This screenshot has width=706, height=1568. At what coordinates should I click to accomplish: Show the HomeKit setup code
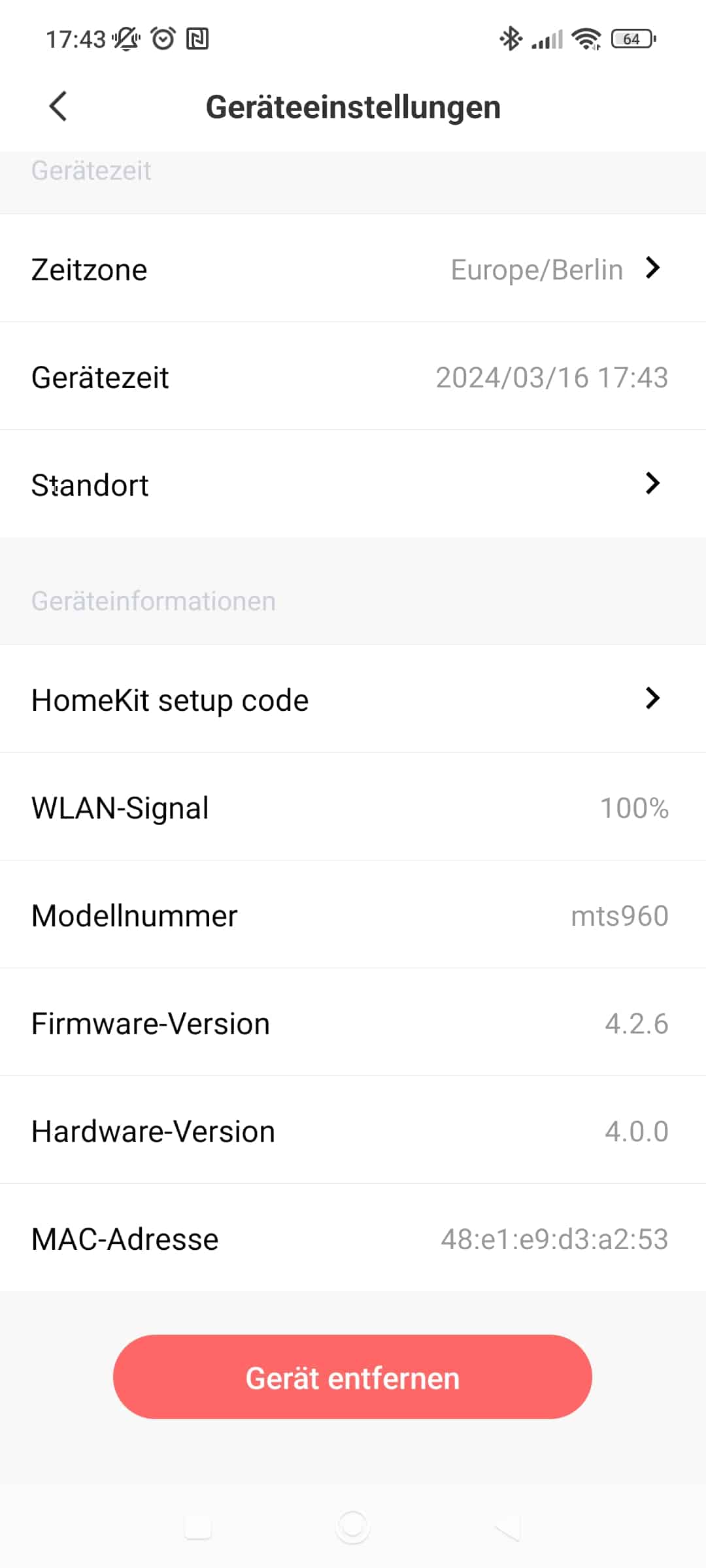click(x=353, y=699)
